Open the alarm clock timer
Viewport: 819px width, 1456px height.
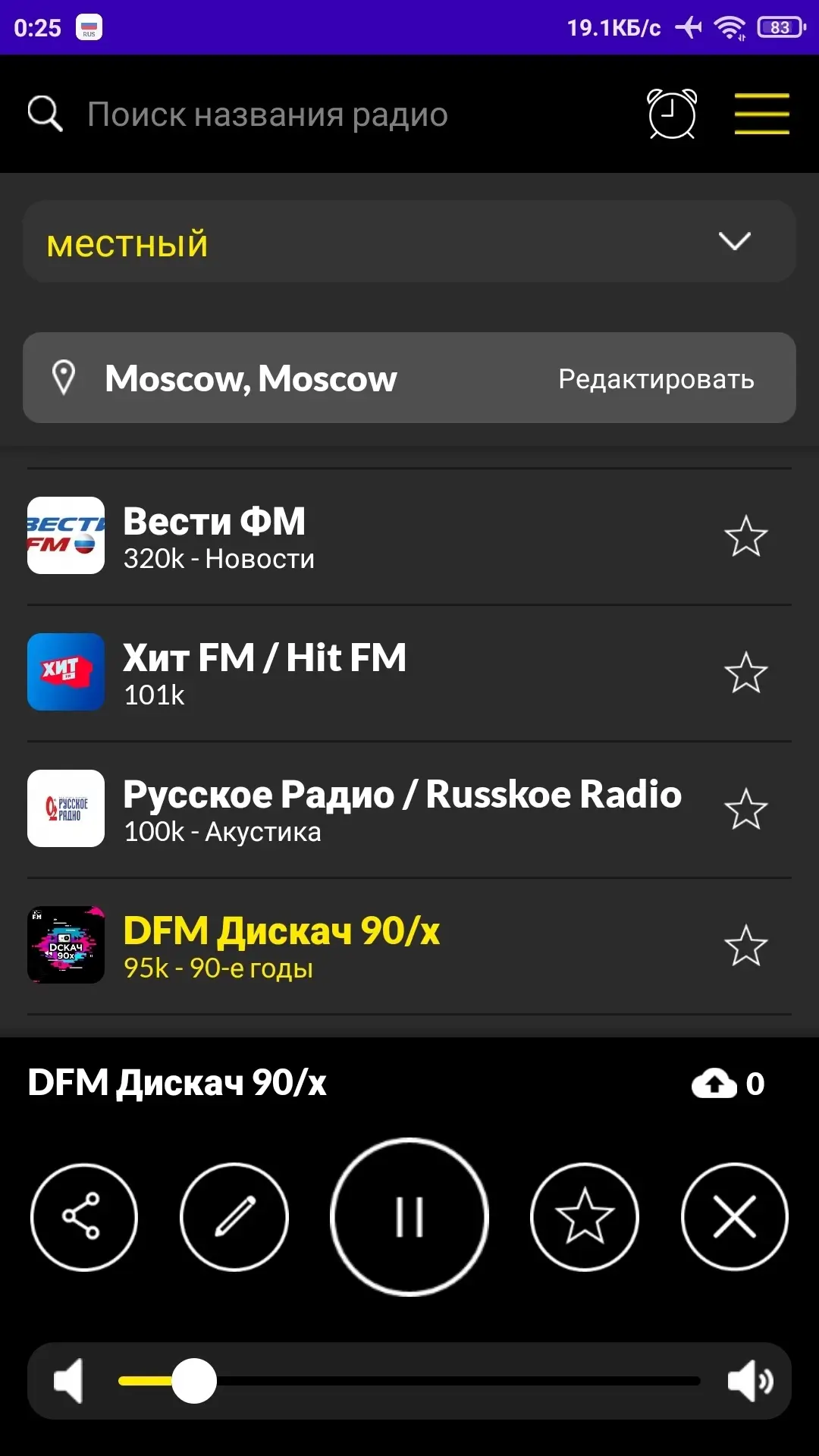click(671, 115)
